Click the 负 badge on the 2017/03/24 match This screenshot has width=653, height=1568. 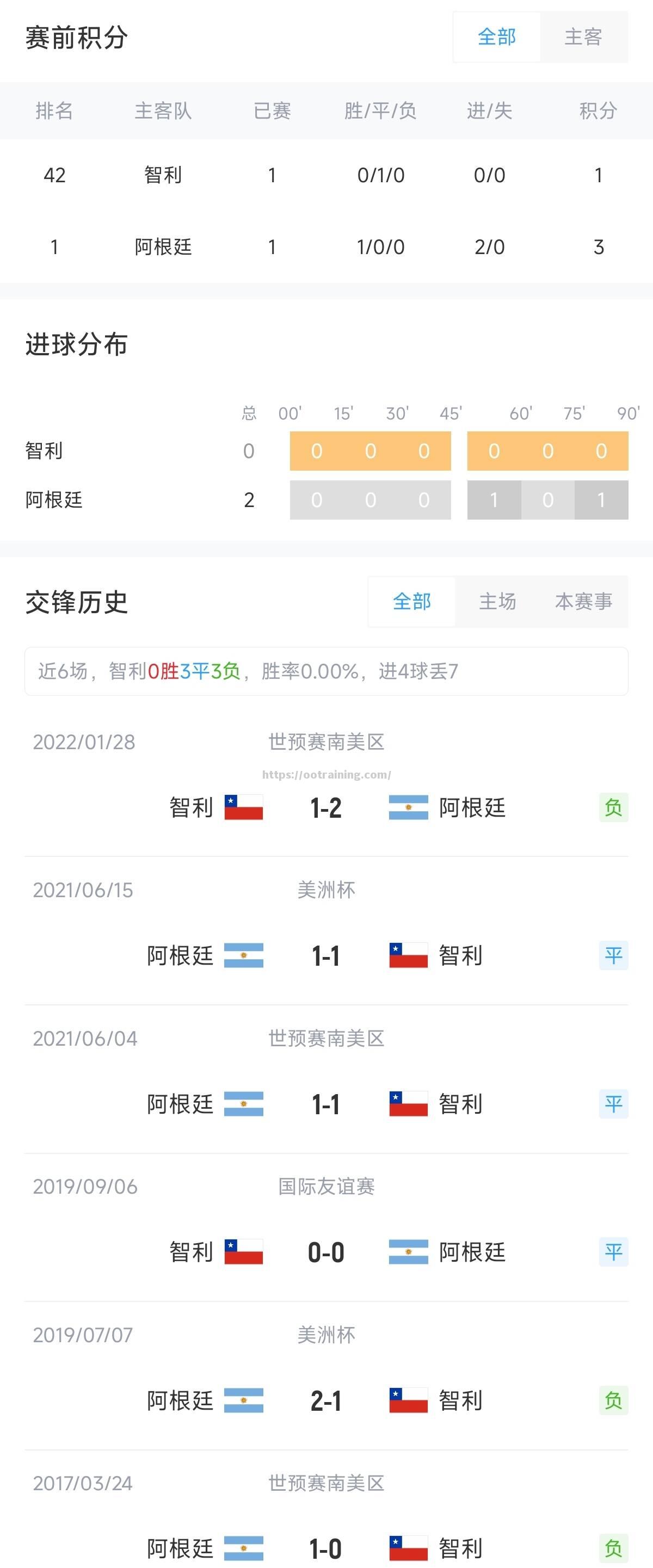click(614, 1549)
